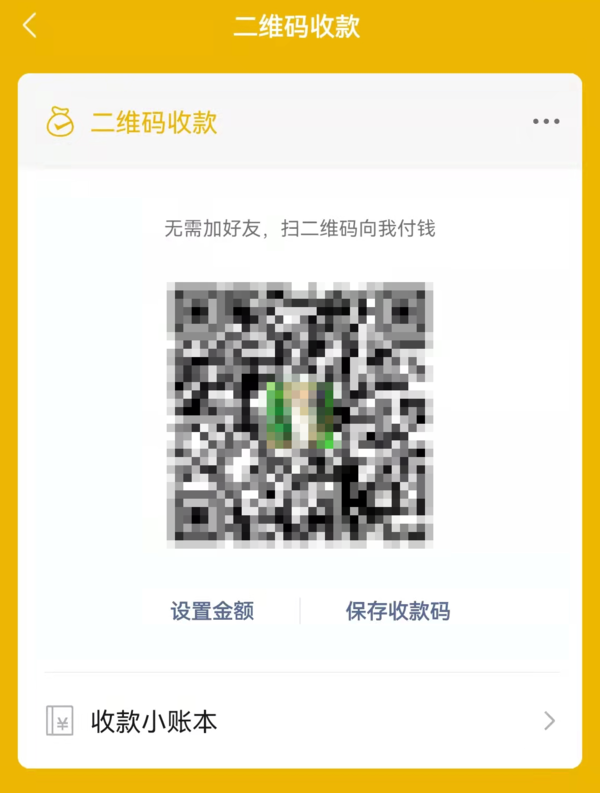600x793 pixels.
Task: Open the three-dot more options menu
Action: pyautogui.click(x=546, y=122)
